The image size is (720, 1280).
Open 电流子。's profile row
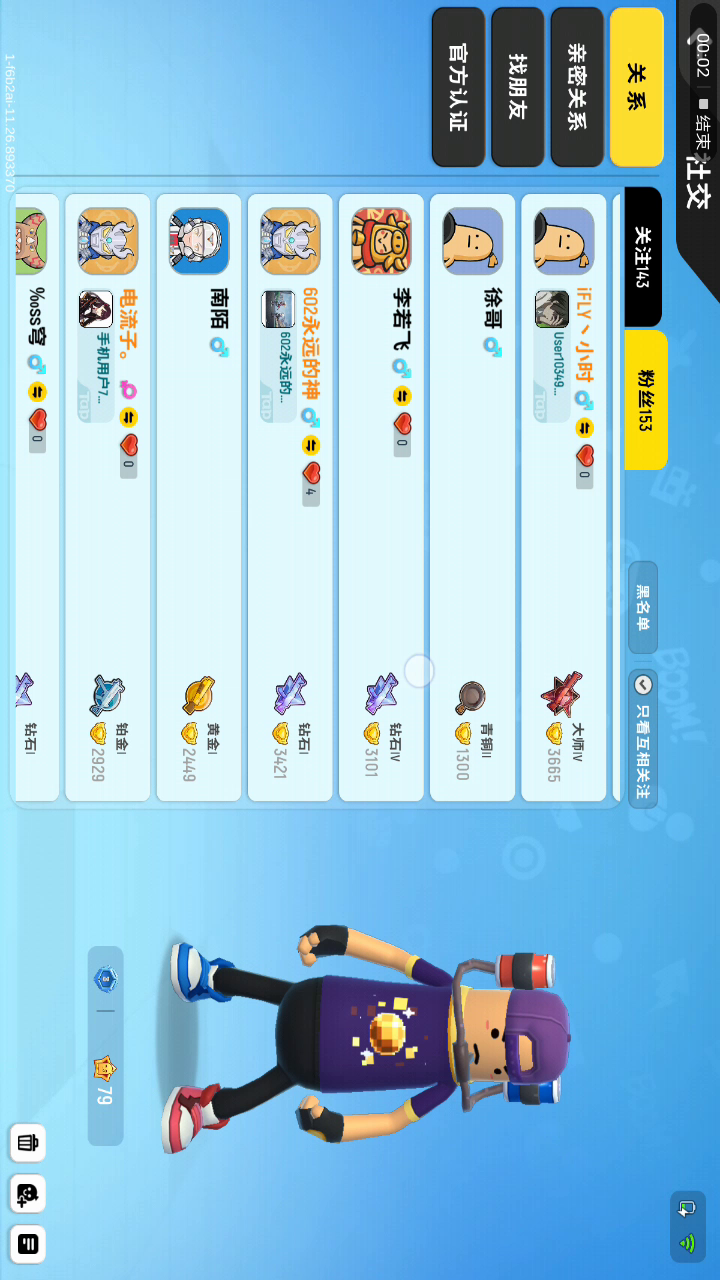click(108, 500)
